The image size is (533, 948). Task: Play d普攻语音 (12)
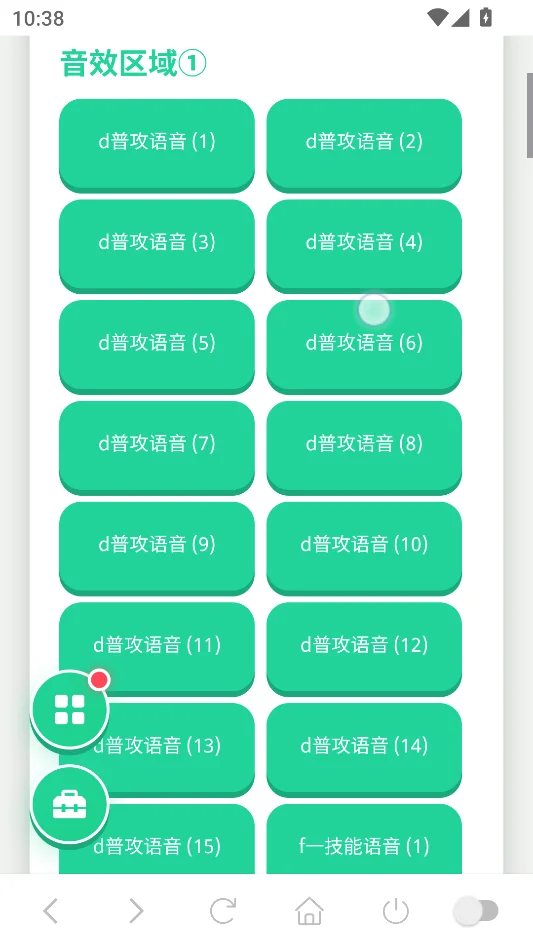coord(364,646)
